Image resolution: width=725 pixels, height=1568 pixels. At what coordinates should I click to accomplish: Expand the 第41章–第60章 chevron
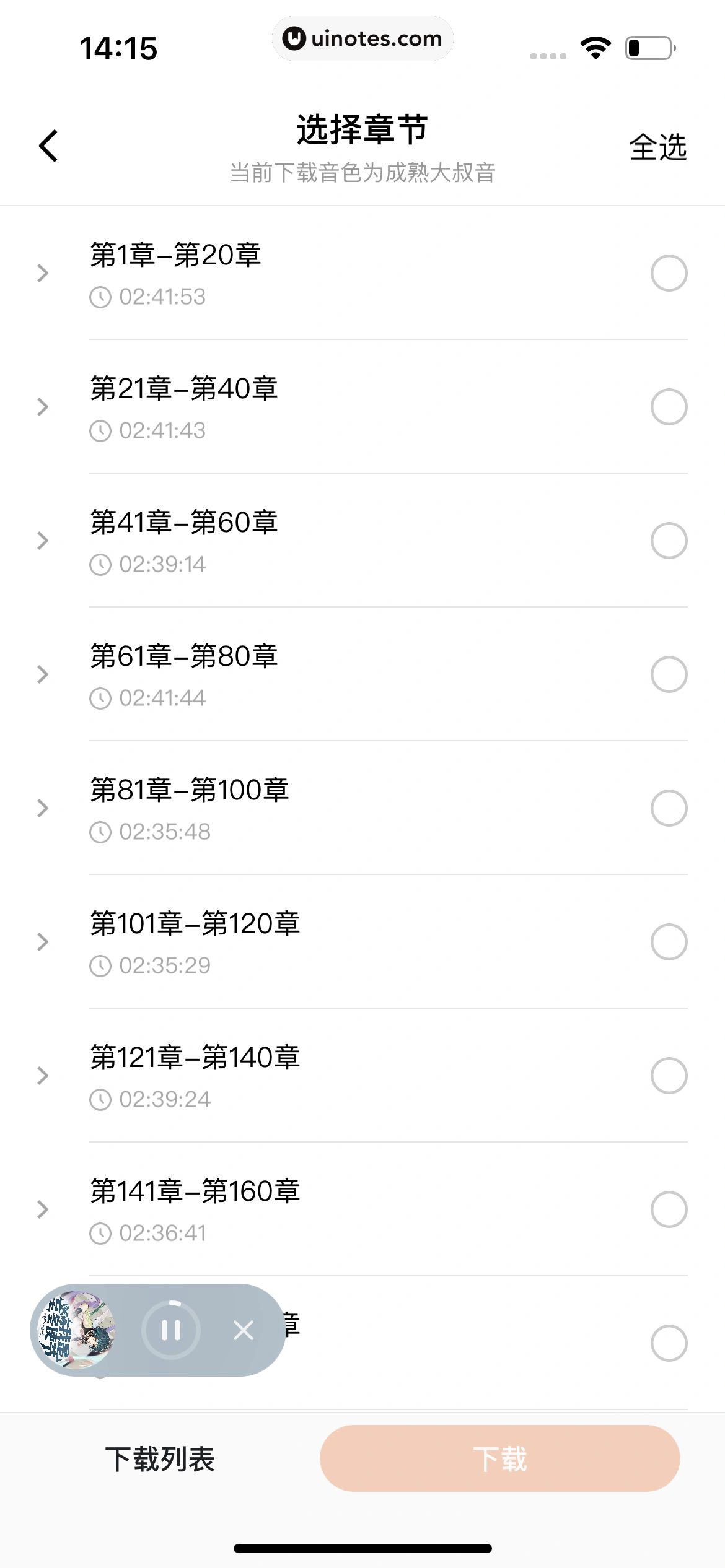point(42,541)
